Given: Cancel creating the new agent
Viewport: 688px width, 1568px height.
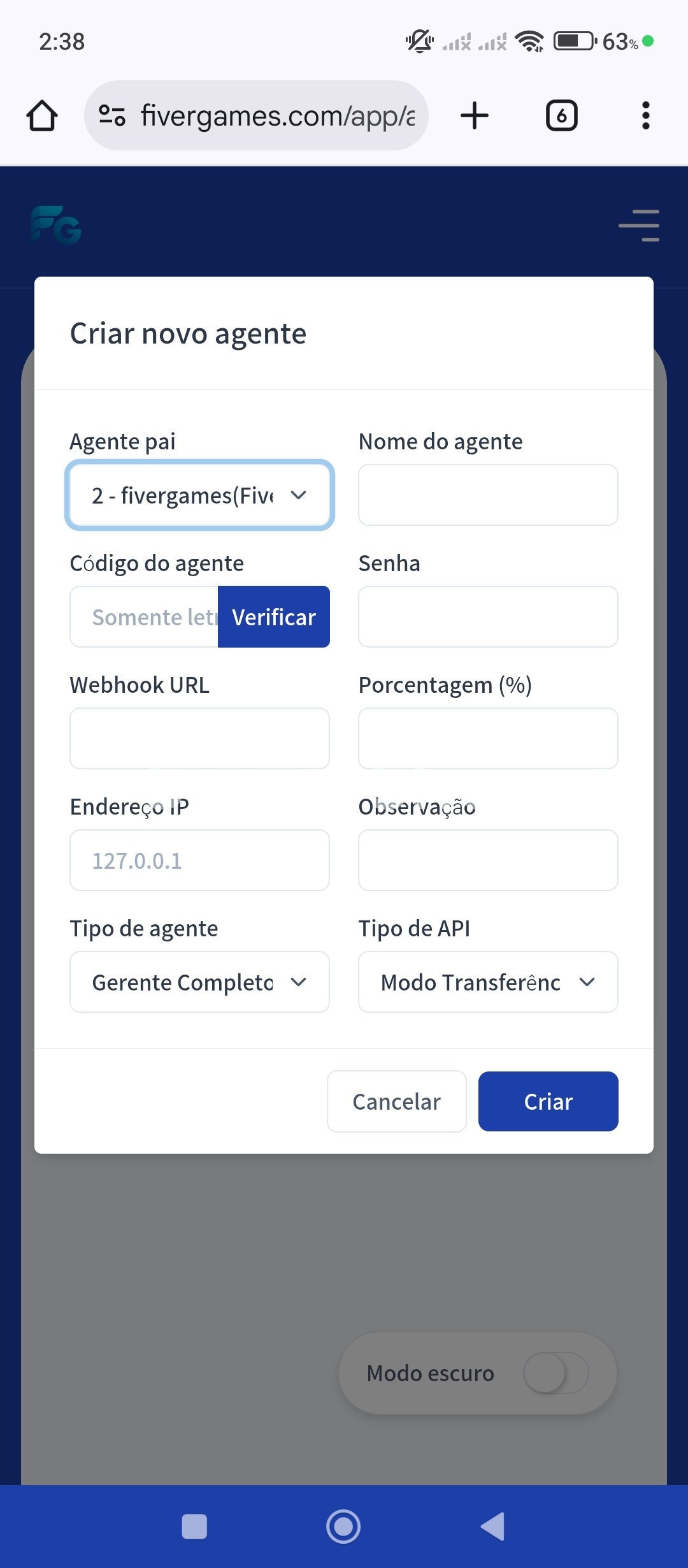Looking at the screenshot, I should coord(397,1101).
